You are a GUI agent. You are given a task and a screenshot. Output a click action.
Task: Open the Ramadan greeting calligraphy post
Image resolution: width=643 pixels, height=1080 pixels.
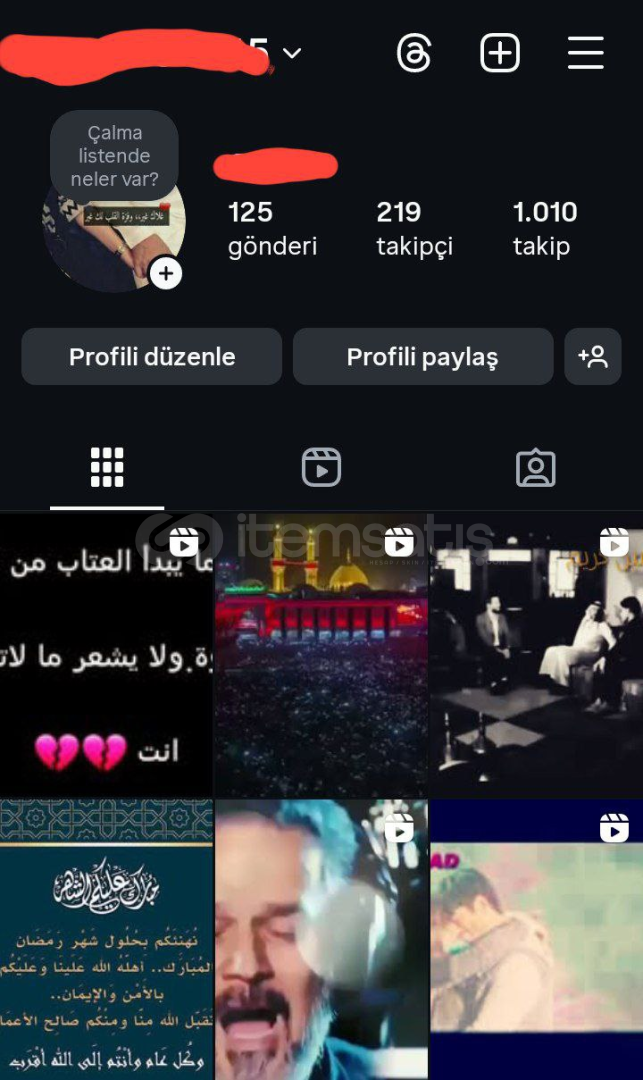106,940
